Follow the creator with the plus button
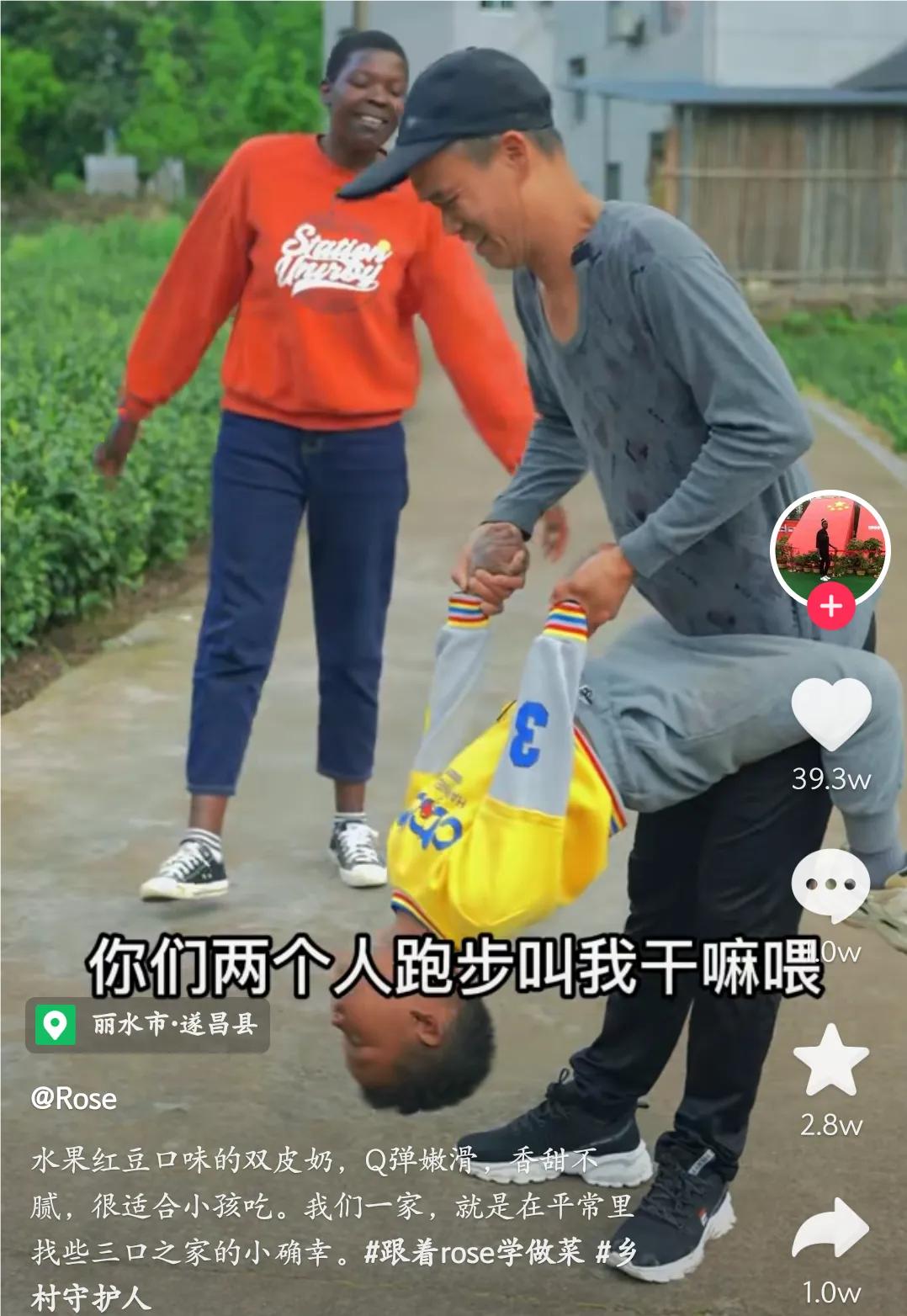The width and height of the screenshot is (907, 1316). click(x=831, y=607)
